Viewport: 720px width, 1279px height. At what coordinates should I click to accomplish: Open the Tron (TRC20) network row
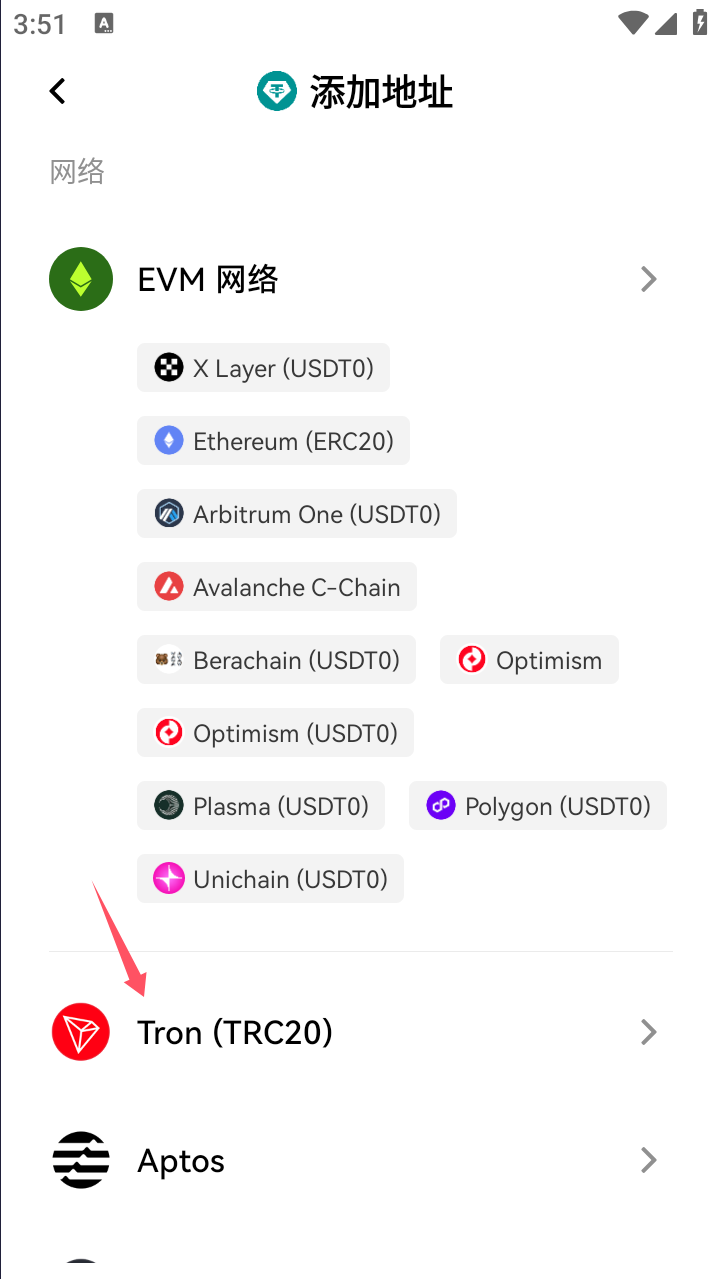pyautogui.click(x=360, y=1032)
